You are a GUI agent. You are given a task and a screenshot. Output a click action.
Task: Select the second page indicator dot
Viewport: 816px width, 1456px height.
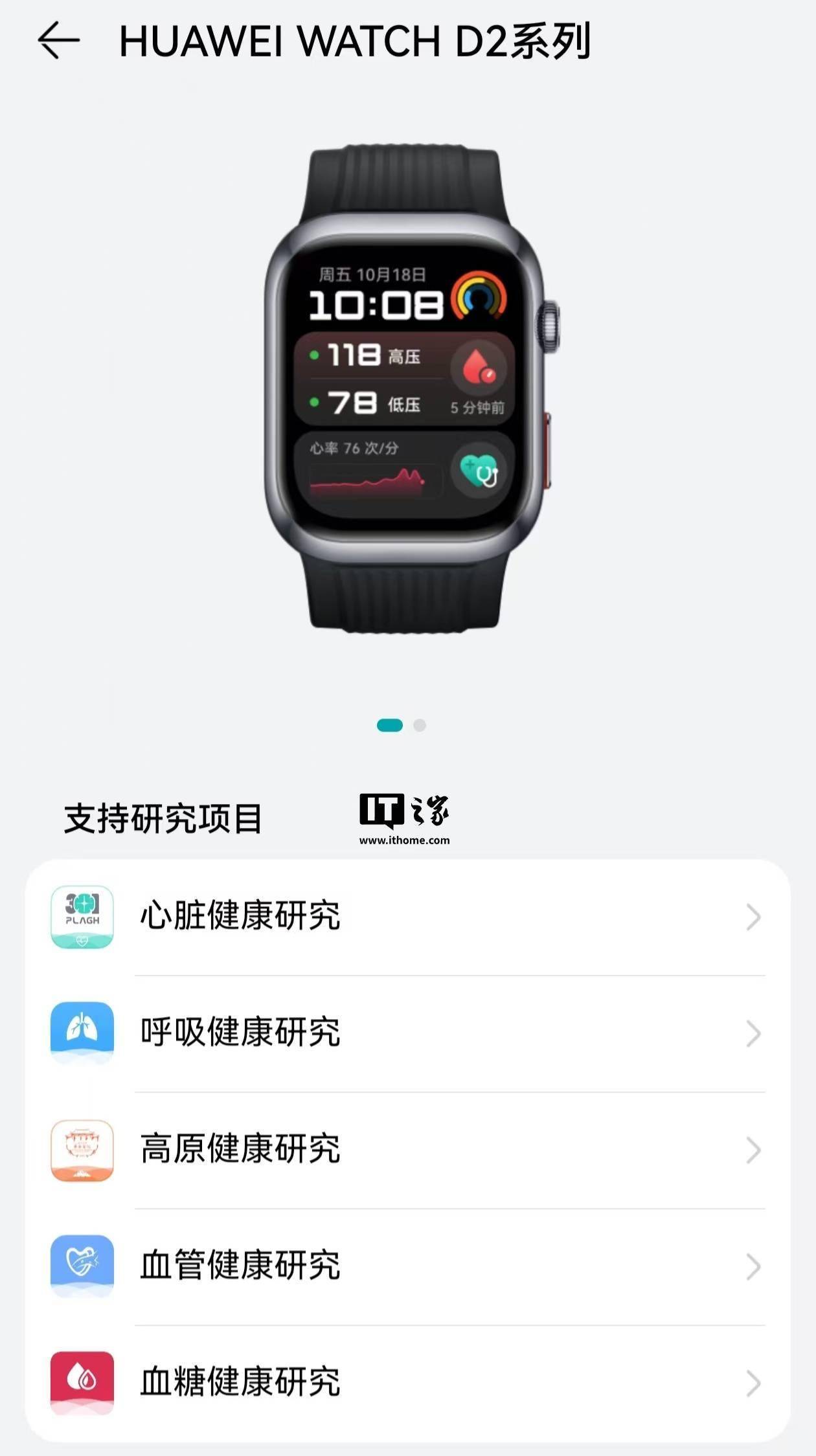(420, 725)
